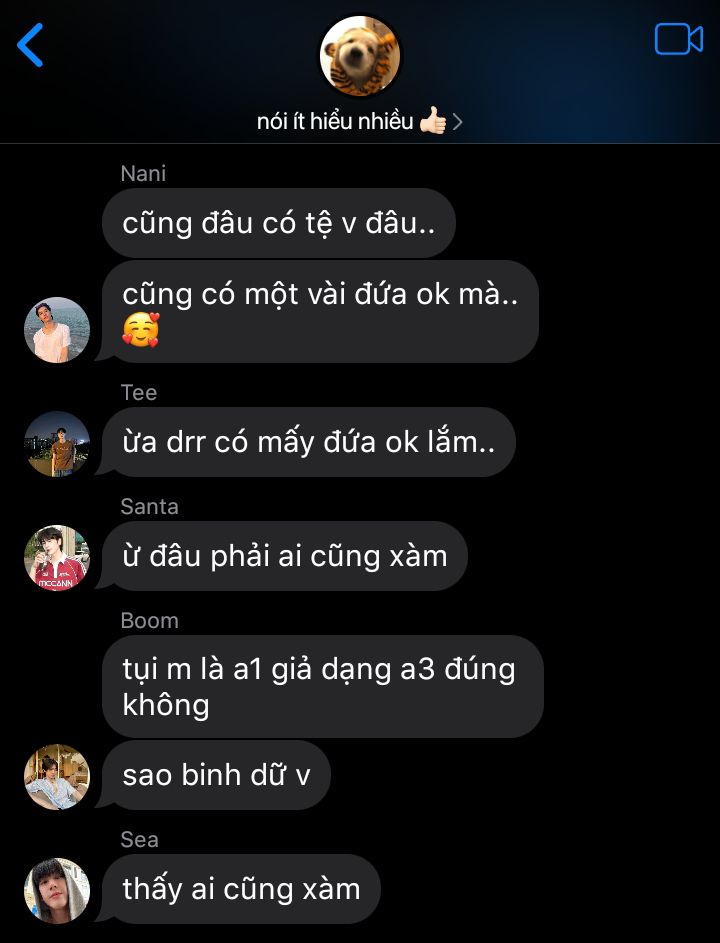The width and height of the screenshot is (720, 943).
Task: Tap Sea's avatar
Action: pos(57,890)
